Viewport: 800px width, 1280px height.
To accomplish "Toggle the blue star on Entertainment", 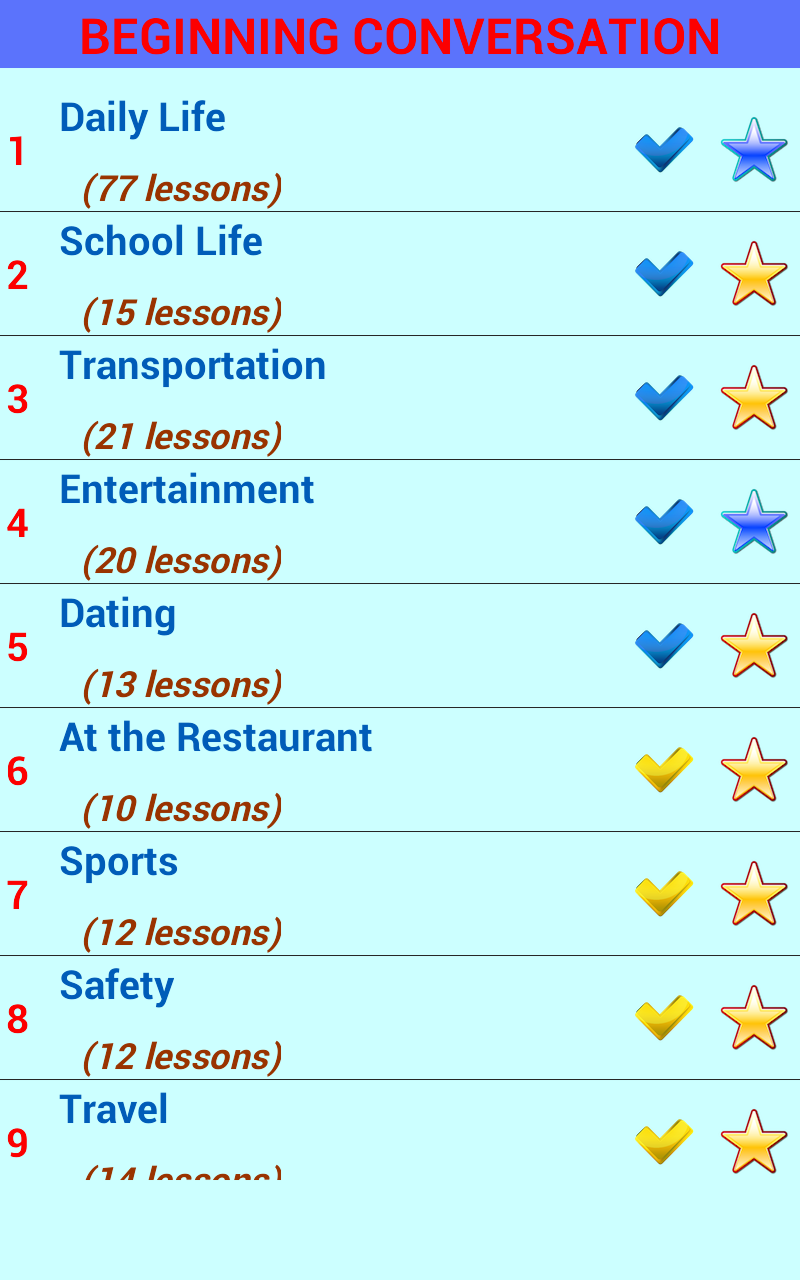I will point(754,522).
